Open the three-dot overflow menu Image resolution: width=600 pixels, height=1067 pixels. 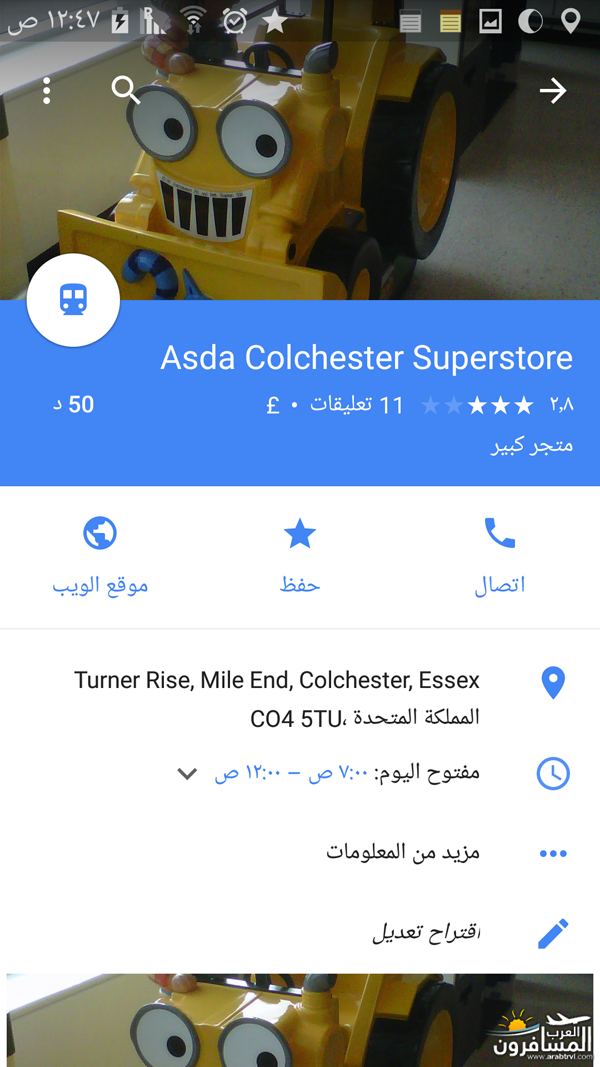(x=47, y=91)
